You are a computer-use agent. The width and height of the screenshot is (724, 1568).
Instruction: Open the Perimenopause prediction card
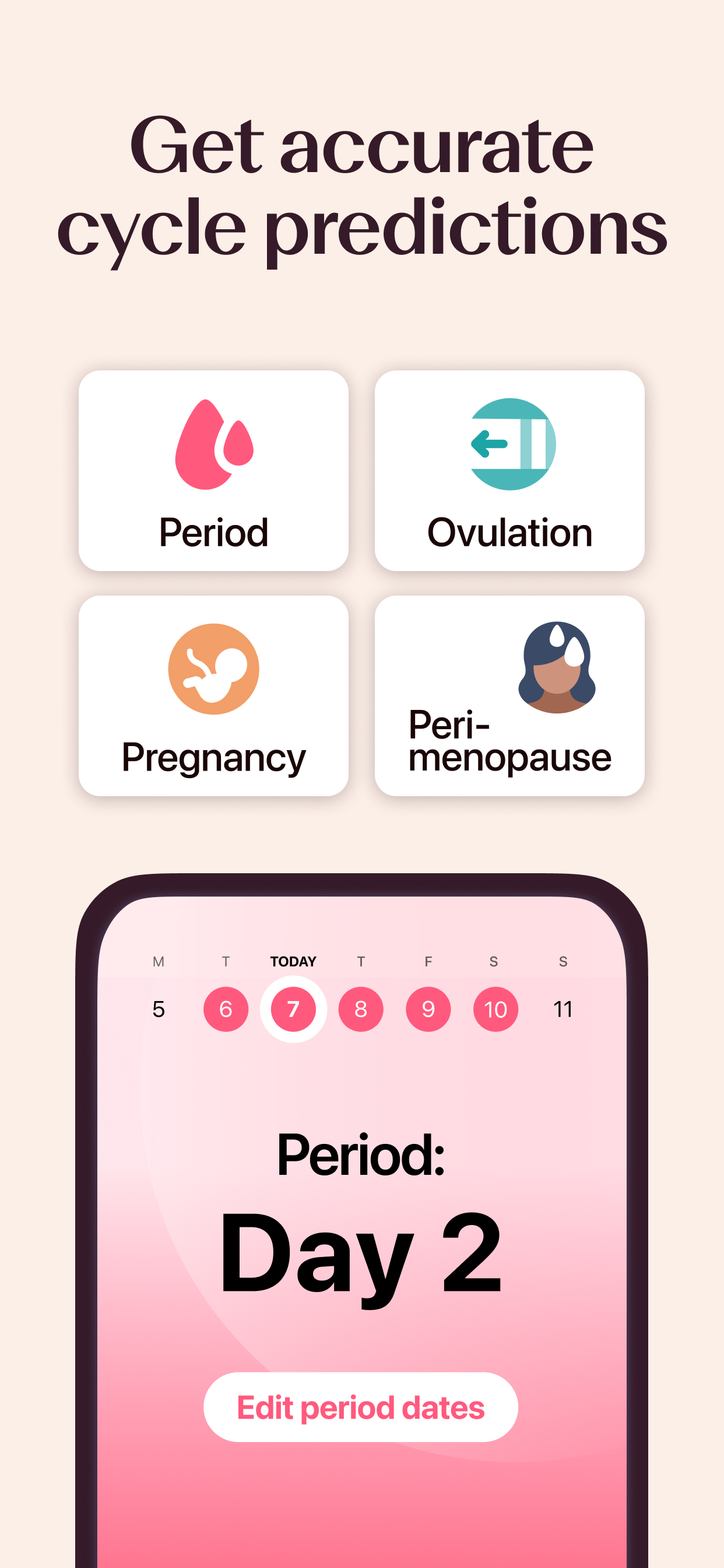pos(513,697)
